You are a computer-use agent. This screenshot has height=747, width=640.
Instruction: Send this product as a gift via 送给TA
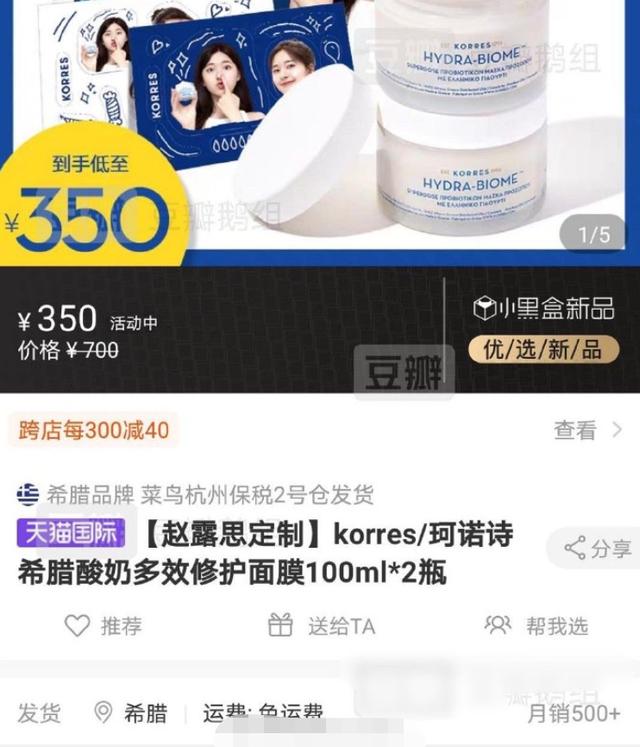tap(321, 626)
